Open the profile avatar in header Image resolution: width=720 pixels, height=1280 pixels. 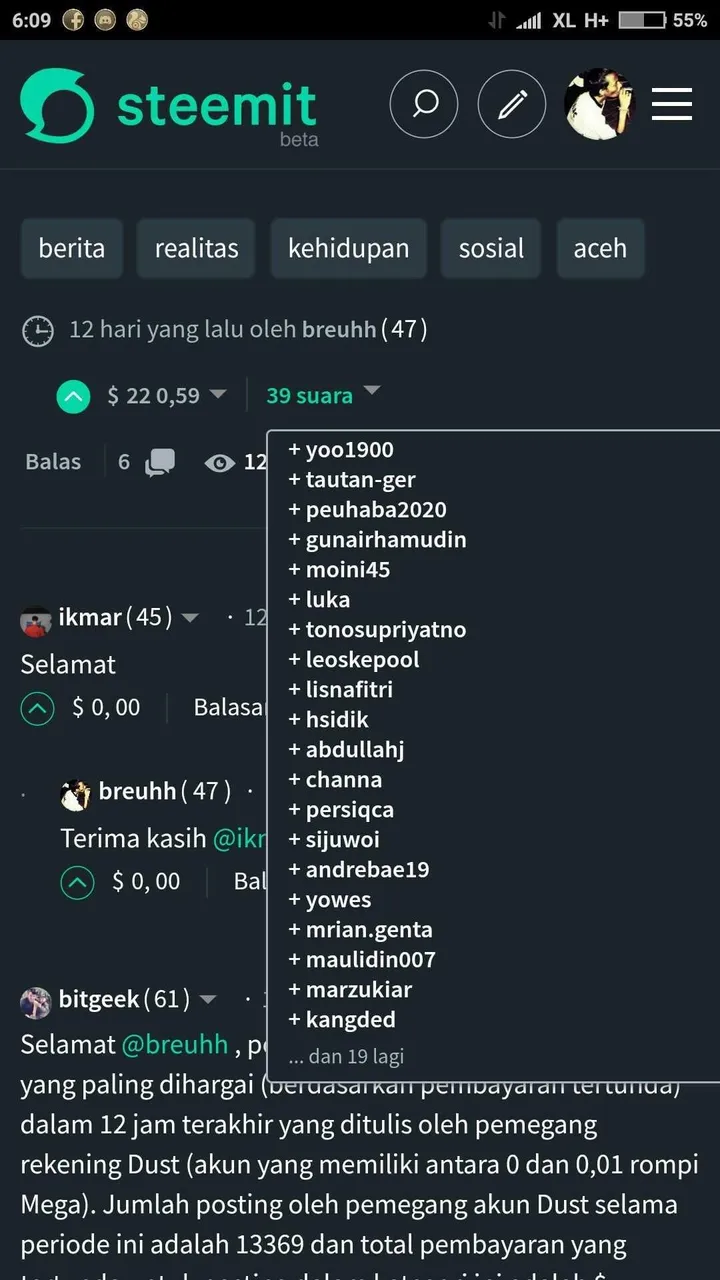(599, 103)
